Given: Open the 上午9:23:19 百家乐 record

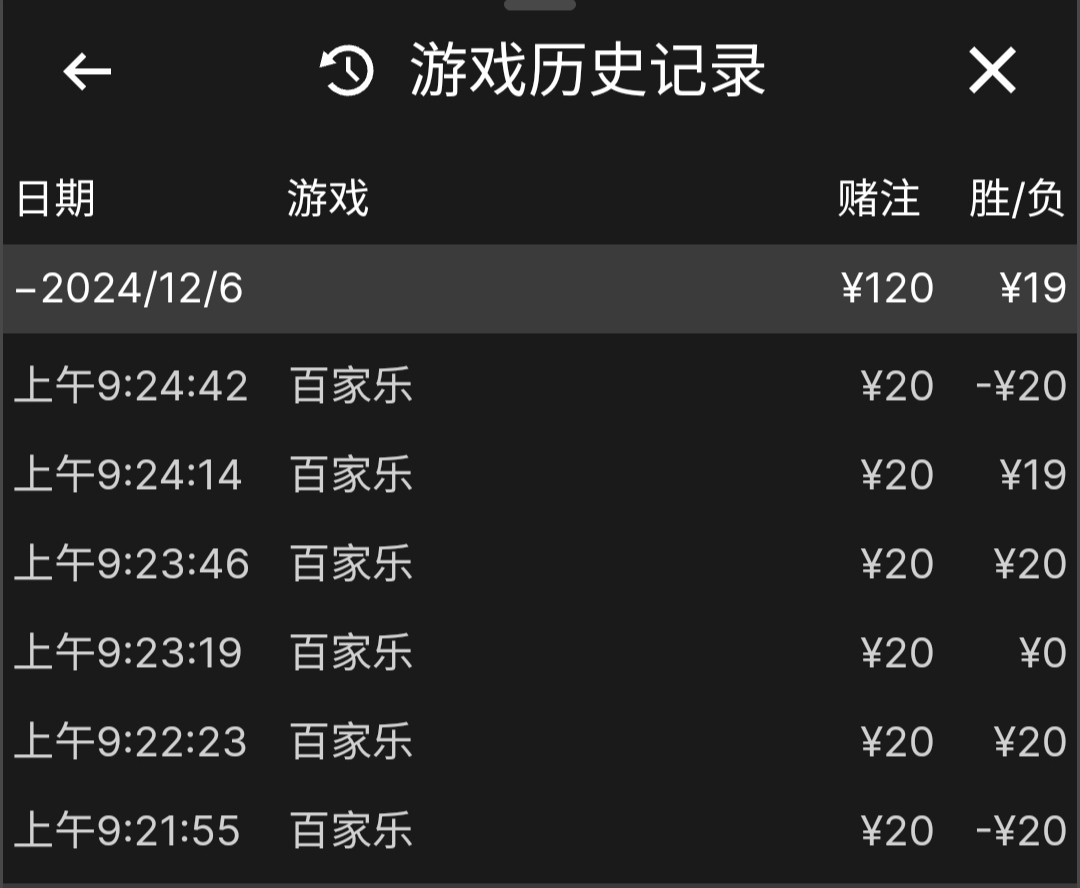Looking at the screenshot, I should coord(540,653).
